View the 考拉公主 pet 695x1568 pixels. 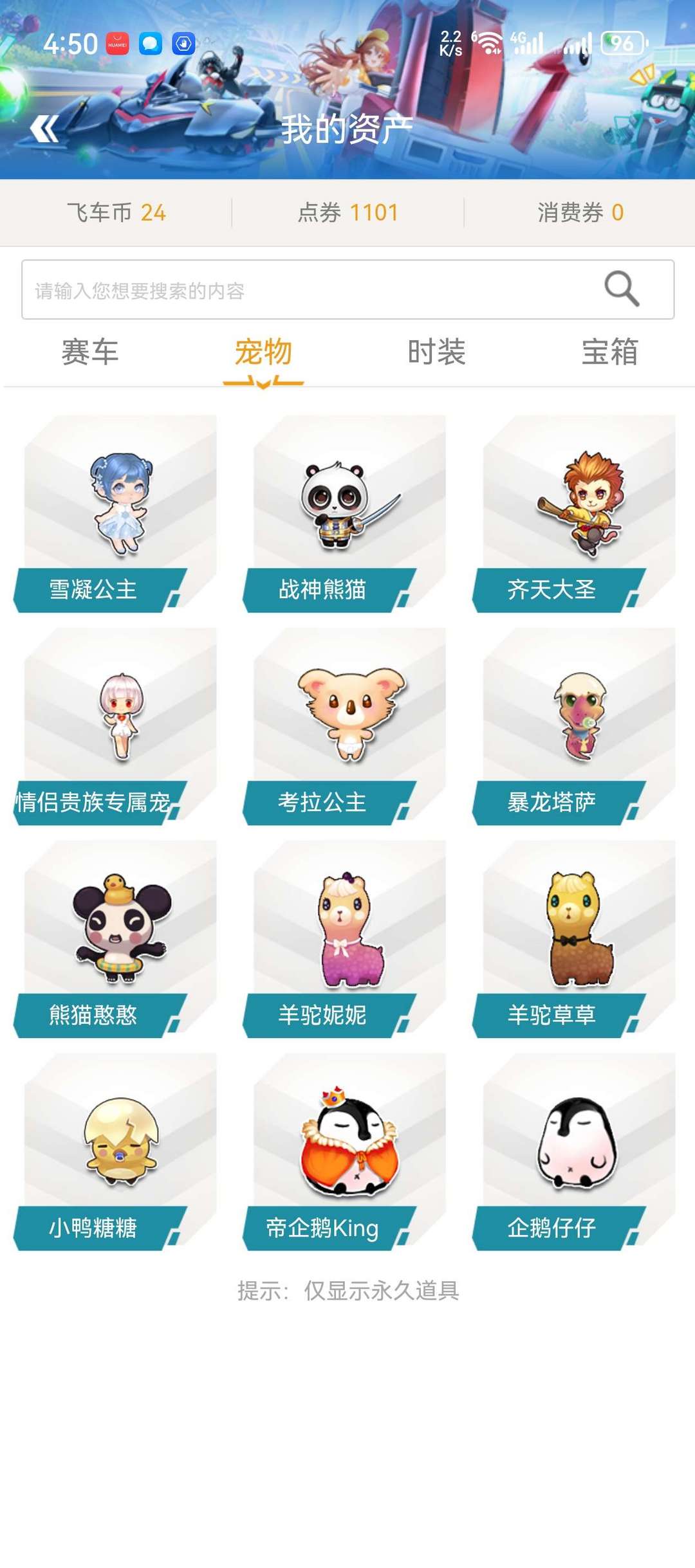(x=345, y=726)
